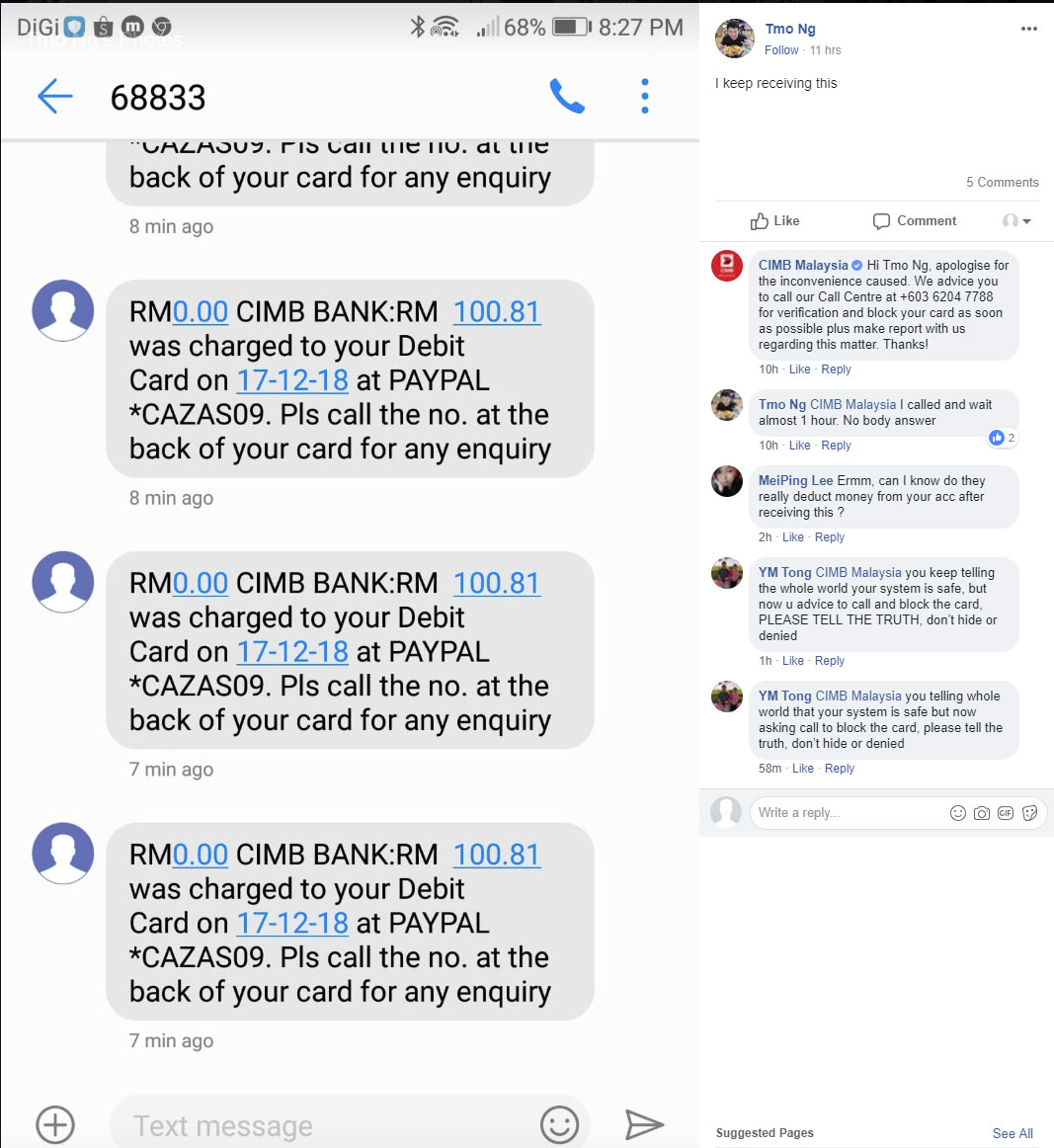Focus the Write a reply field
Viewport: 1054px width, 1148px height.
click(845, 813)
